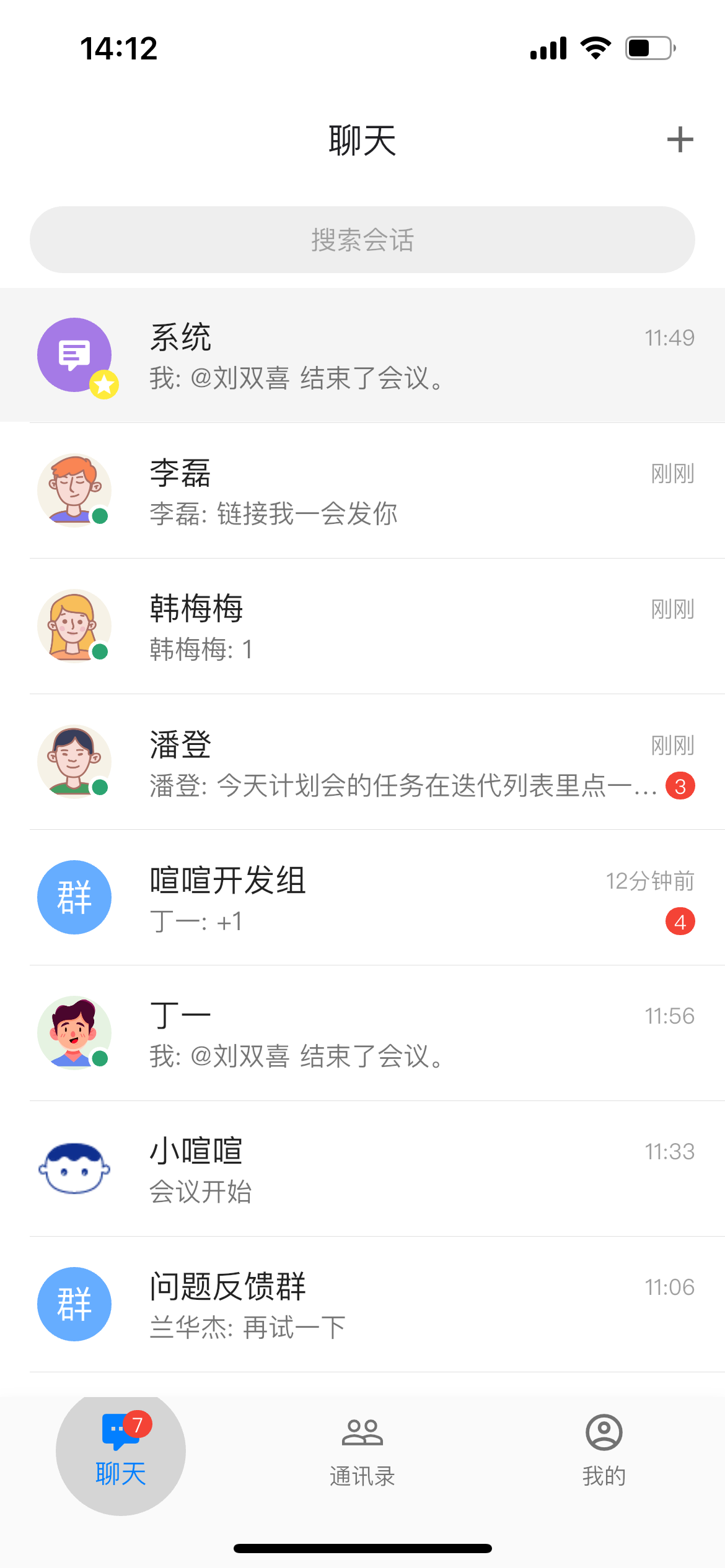The image size is (725, 1568).
Task: Open the 问题反馈群 group chat
Action: 362,1305
